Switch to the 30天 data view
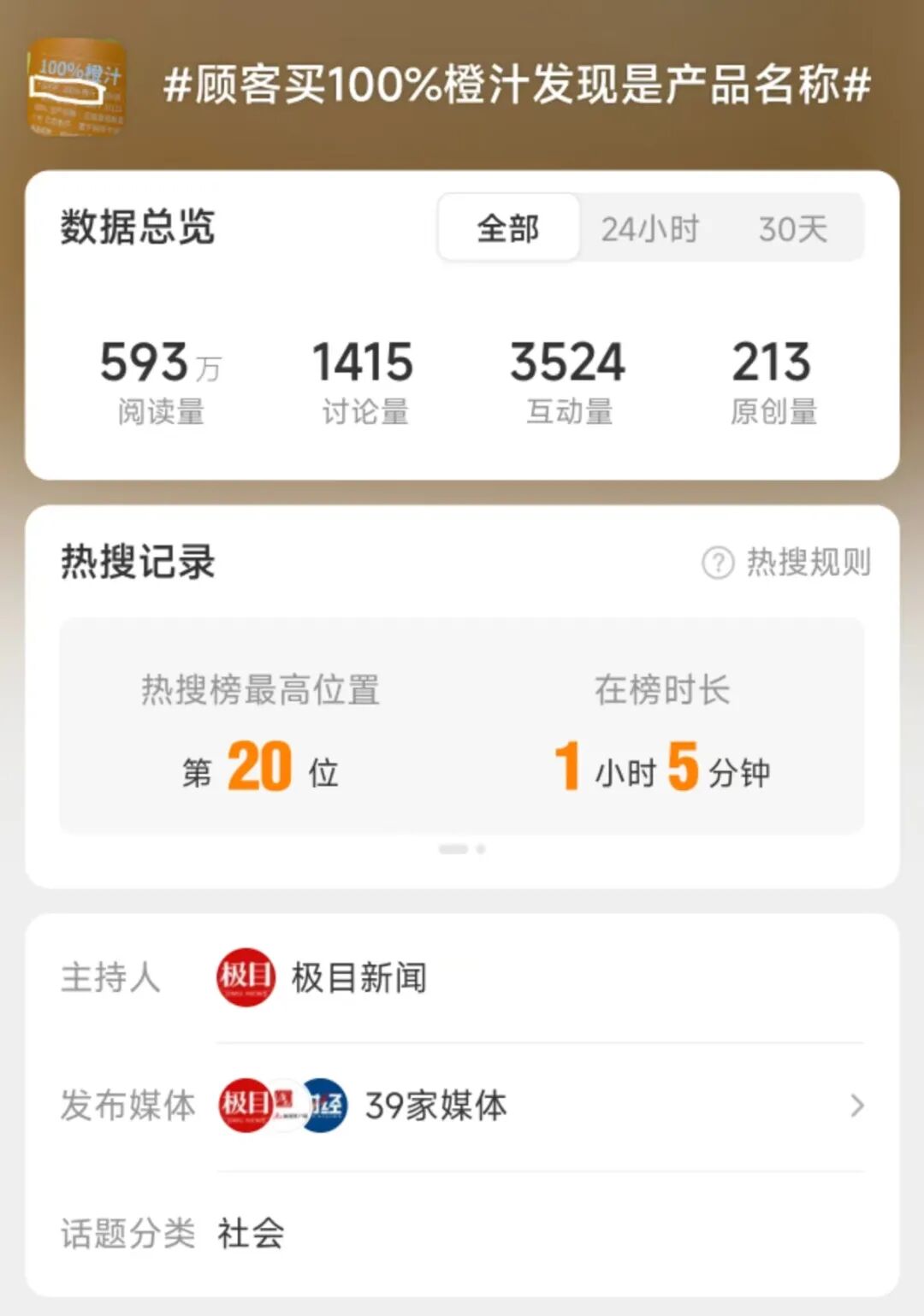This screenshot has height=1316, width=924. [x=793, y=228]
